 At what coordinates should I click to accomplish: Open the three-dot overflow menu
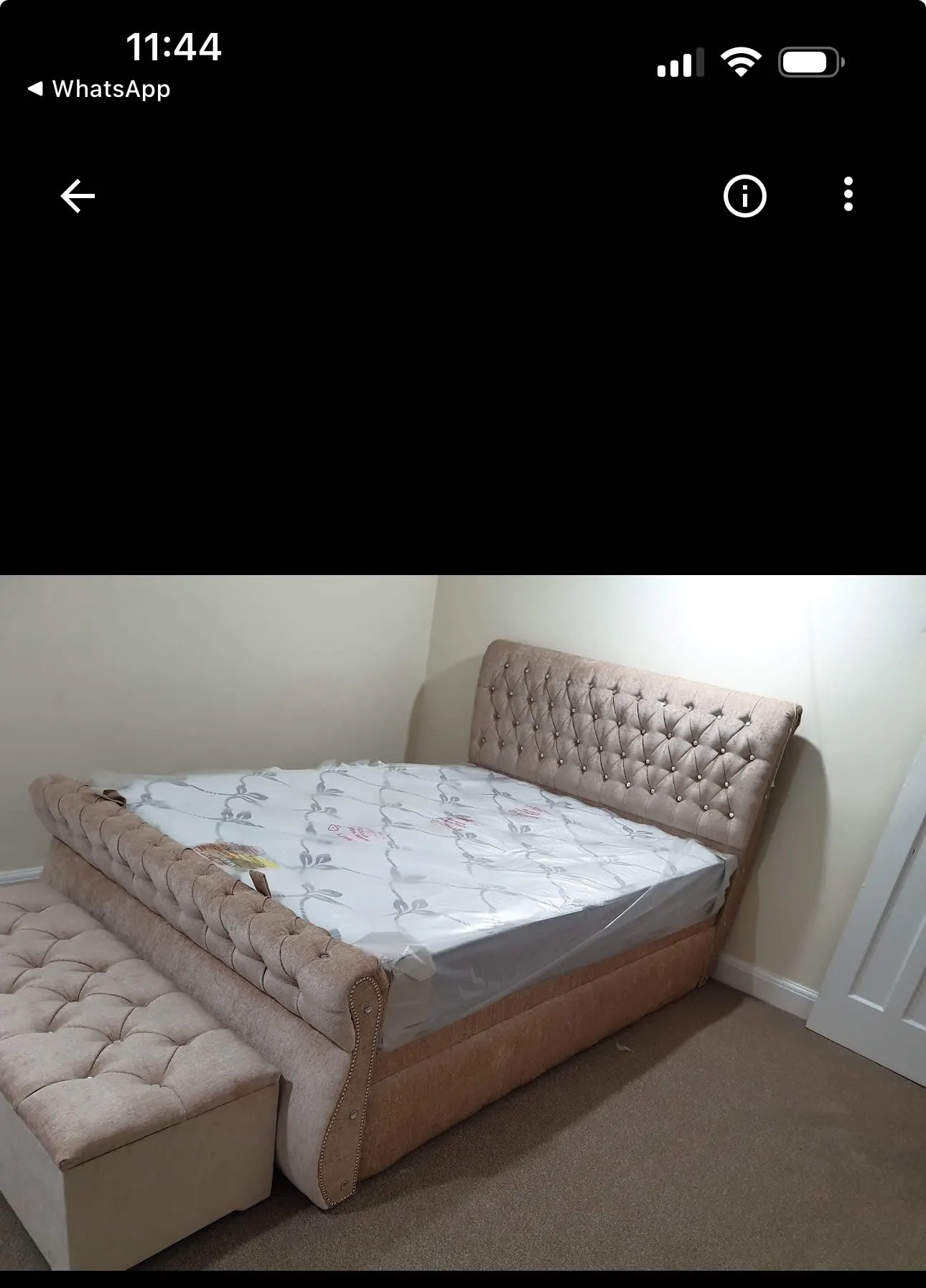[848, 195]
